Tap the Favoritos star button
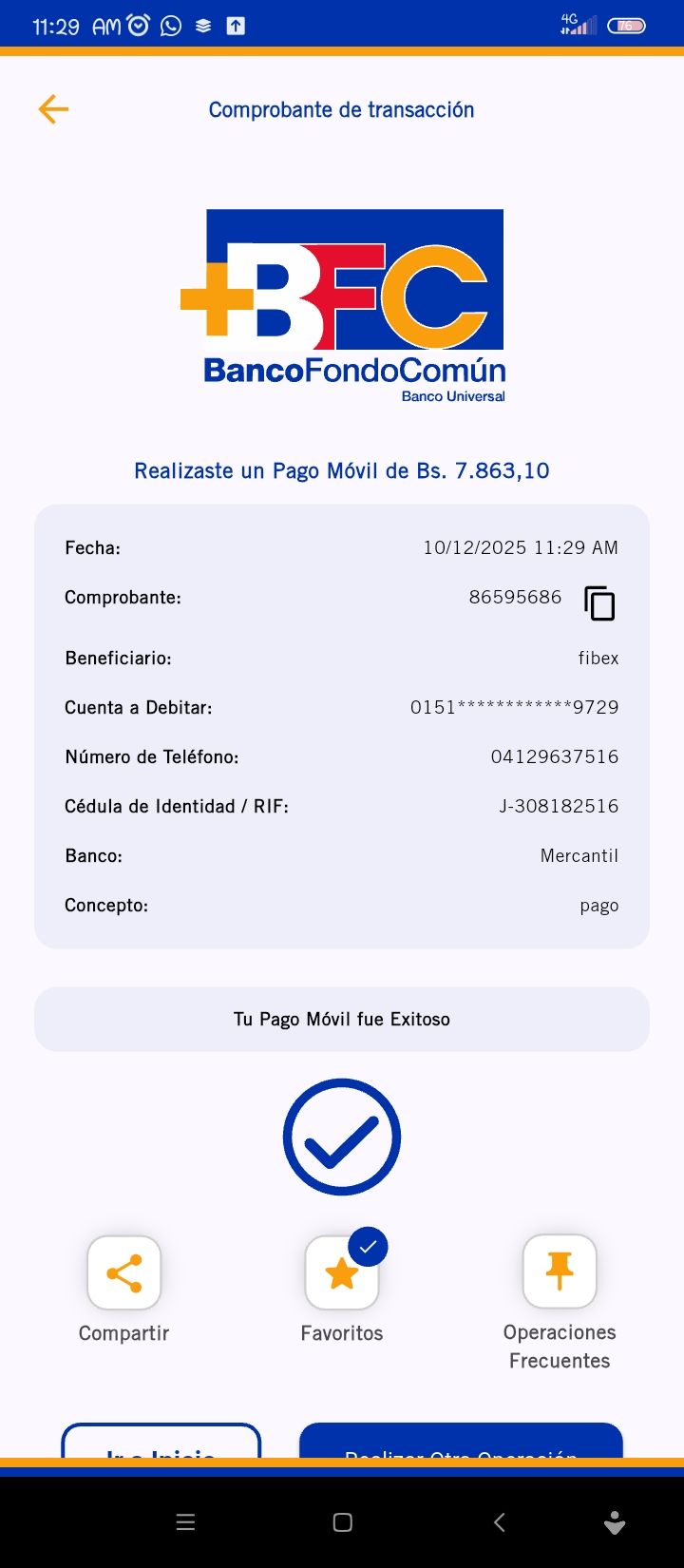The width and height of the screenshot is (684, 1568). tap(341, 1272)
